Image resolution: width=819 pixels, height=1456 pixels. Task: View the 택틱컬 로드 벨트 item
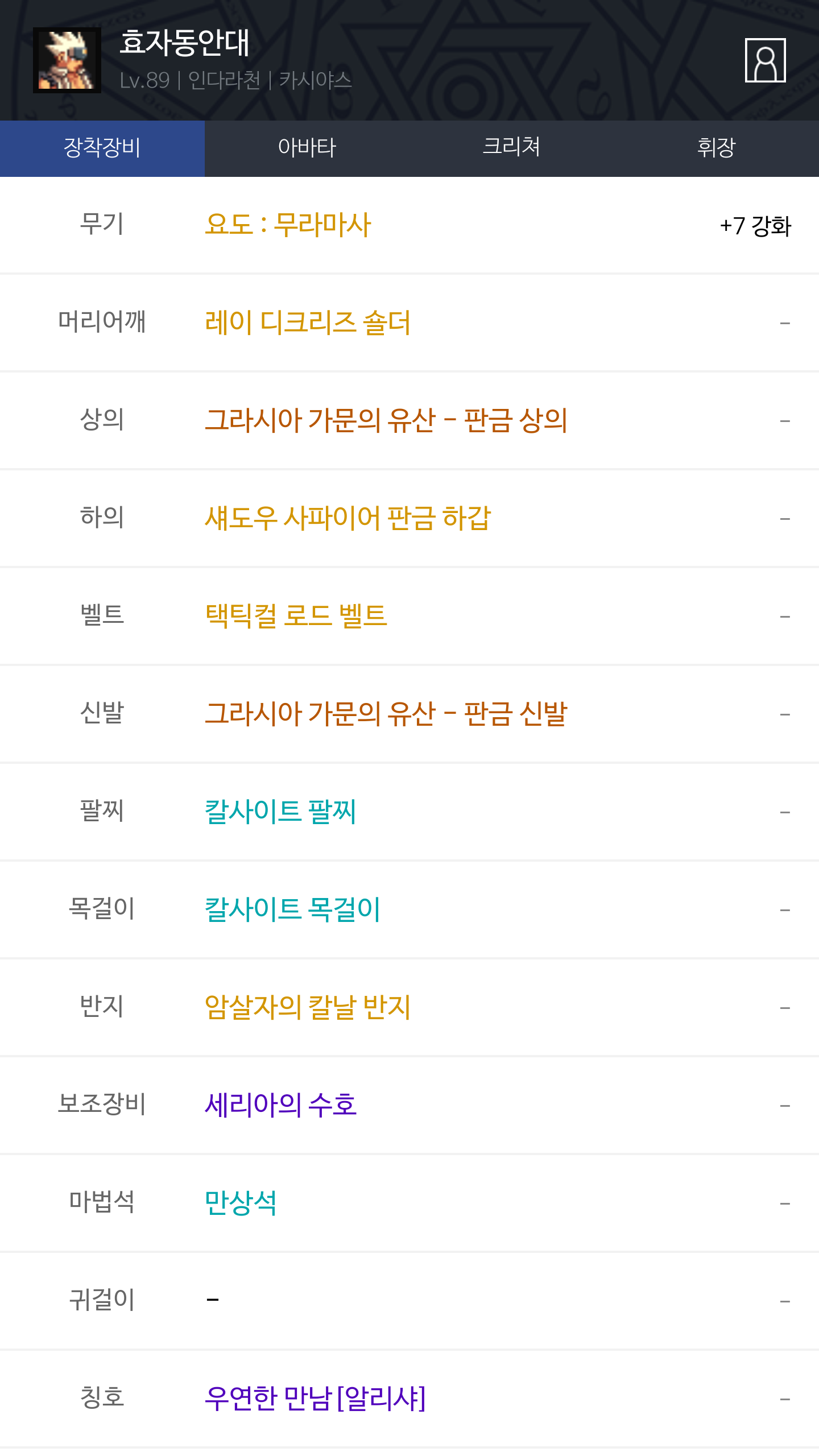point(296,616)
